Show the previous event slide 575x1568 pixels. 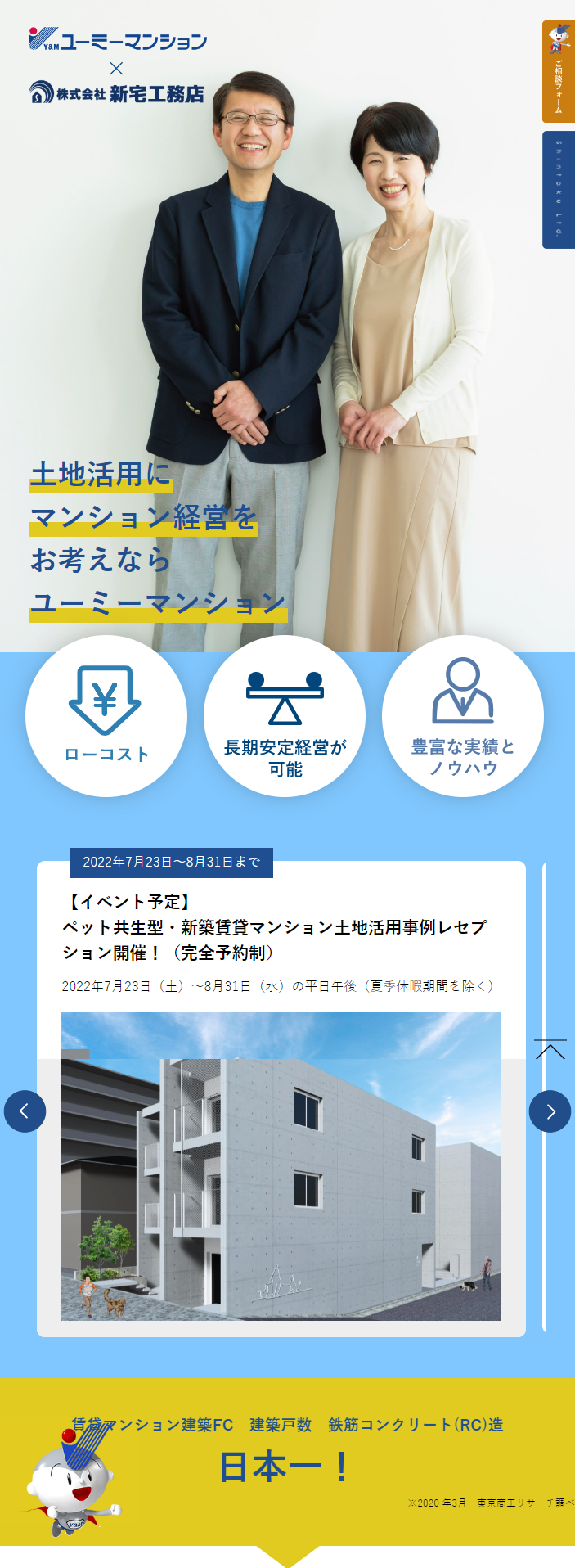25,1111
